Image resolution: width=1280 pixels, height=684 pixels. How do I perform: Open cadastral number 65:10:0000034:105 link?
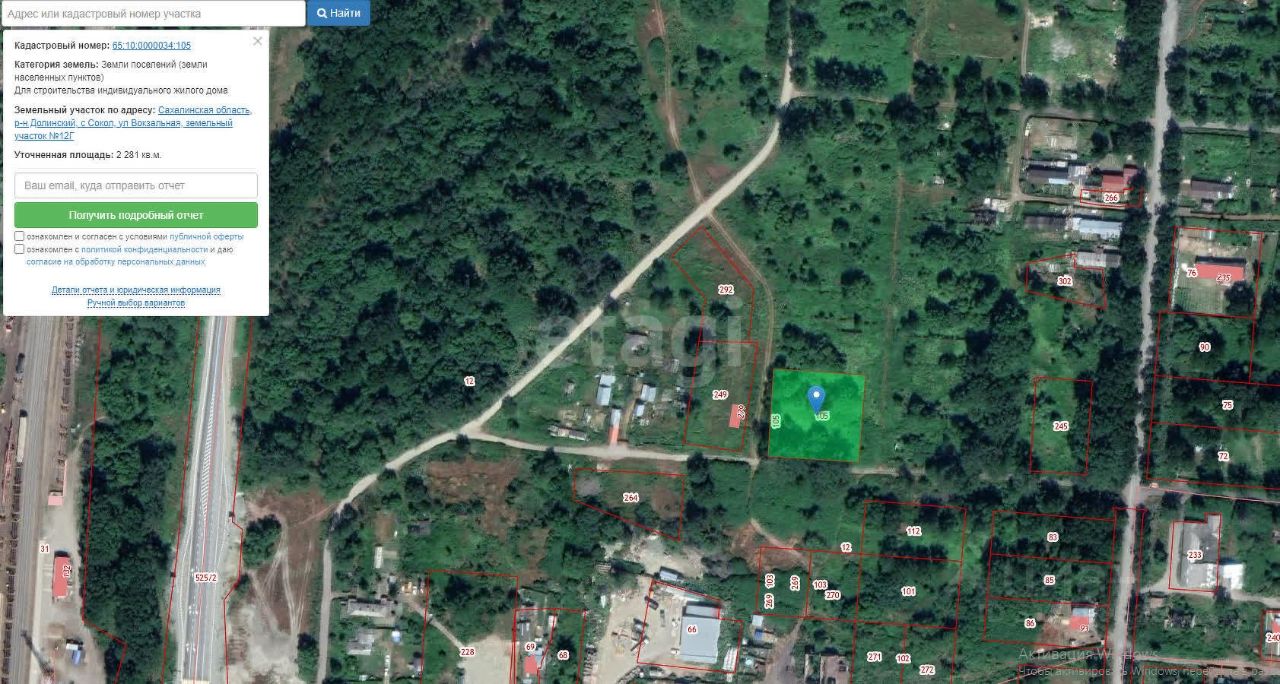point(152,46)
